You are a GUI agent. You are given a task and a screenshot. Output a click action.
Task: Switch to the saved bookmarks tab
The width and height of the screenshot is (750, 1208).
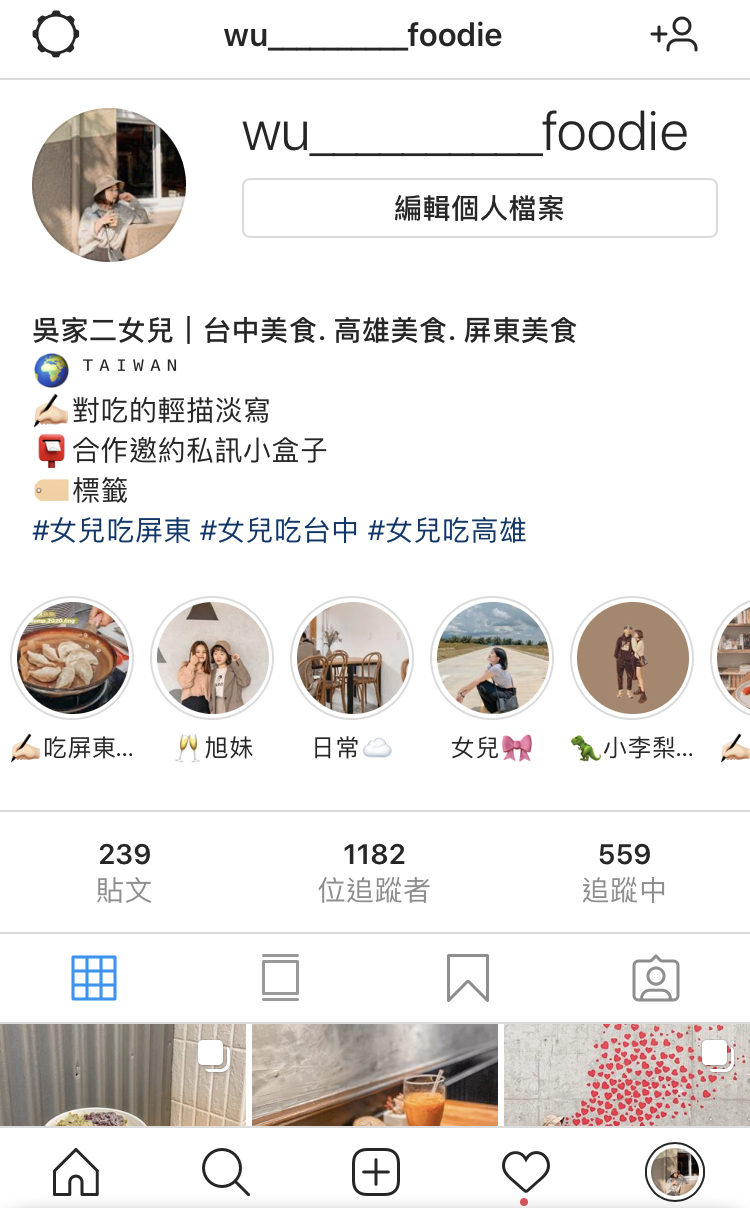point(468,977)
